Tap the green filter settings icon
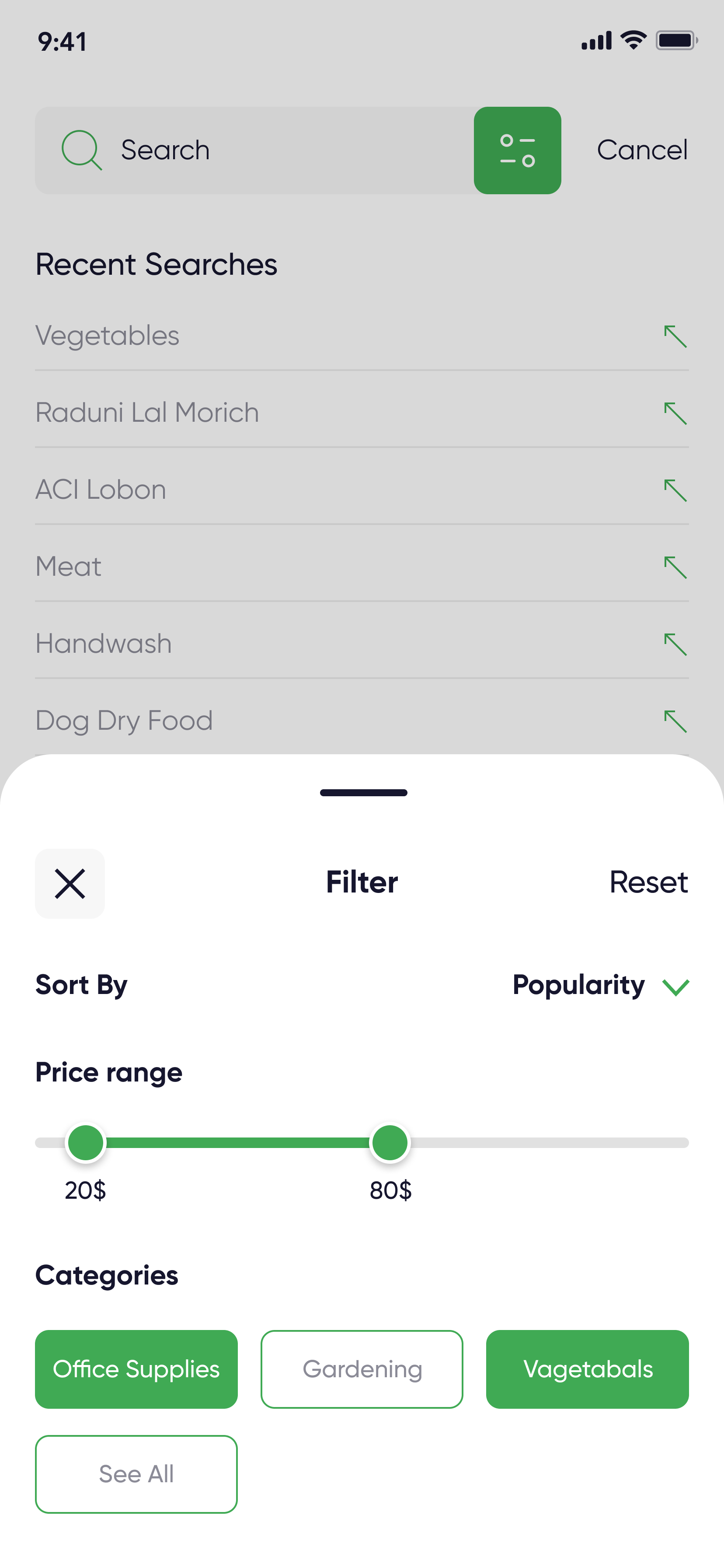 517,150
